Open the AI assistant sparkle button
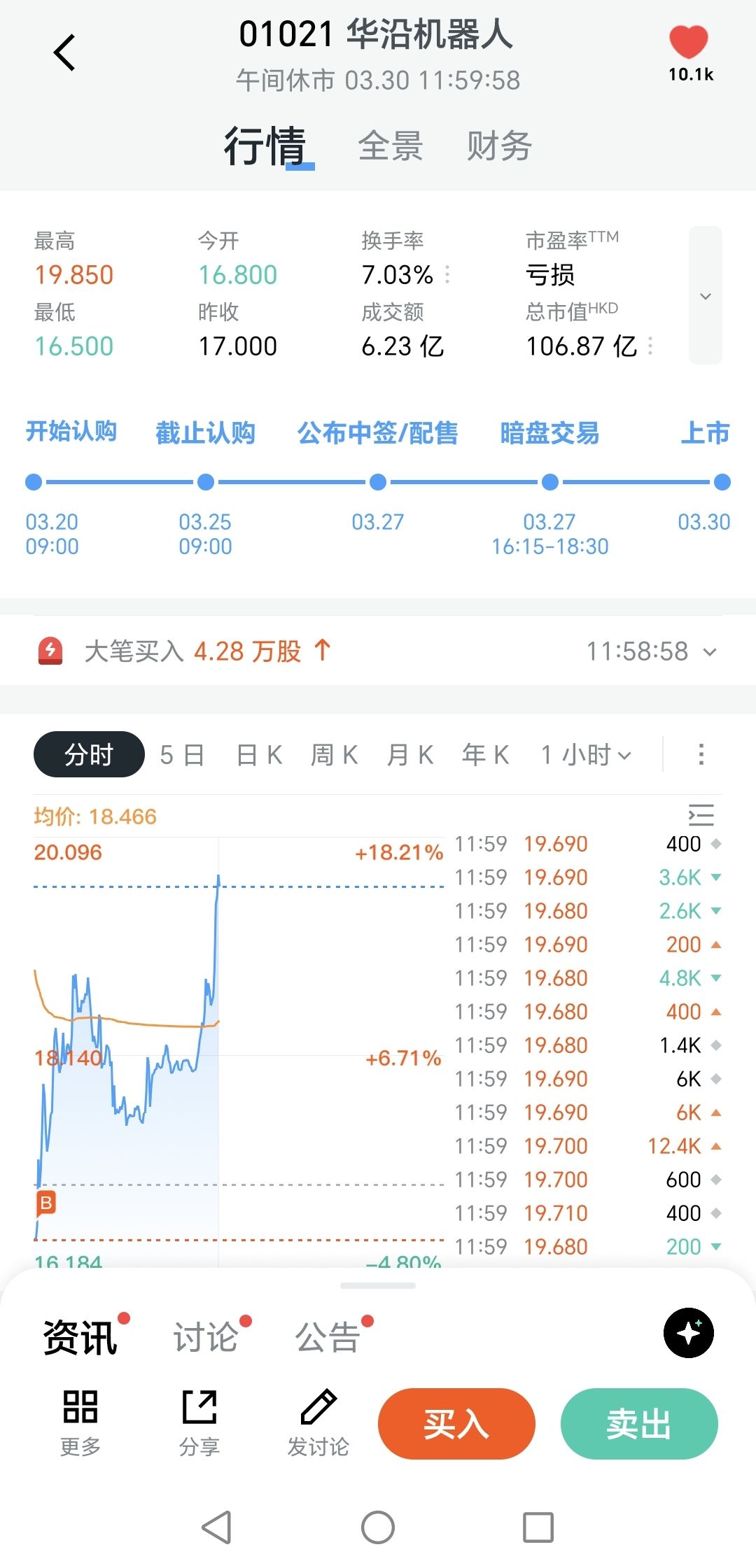This screenshot has height=1568, width=756. point(689,1333)
